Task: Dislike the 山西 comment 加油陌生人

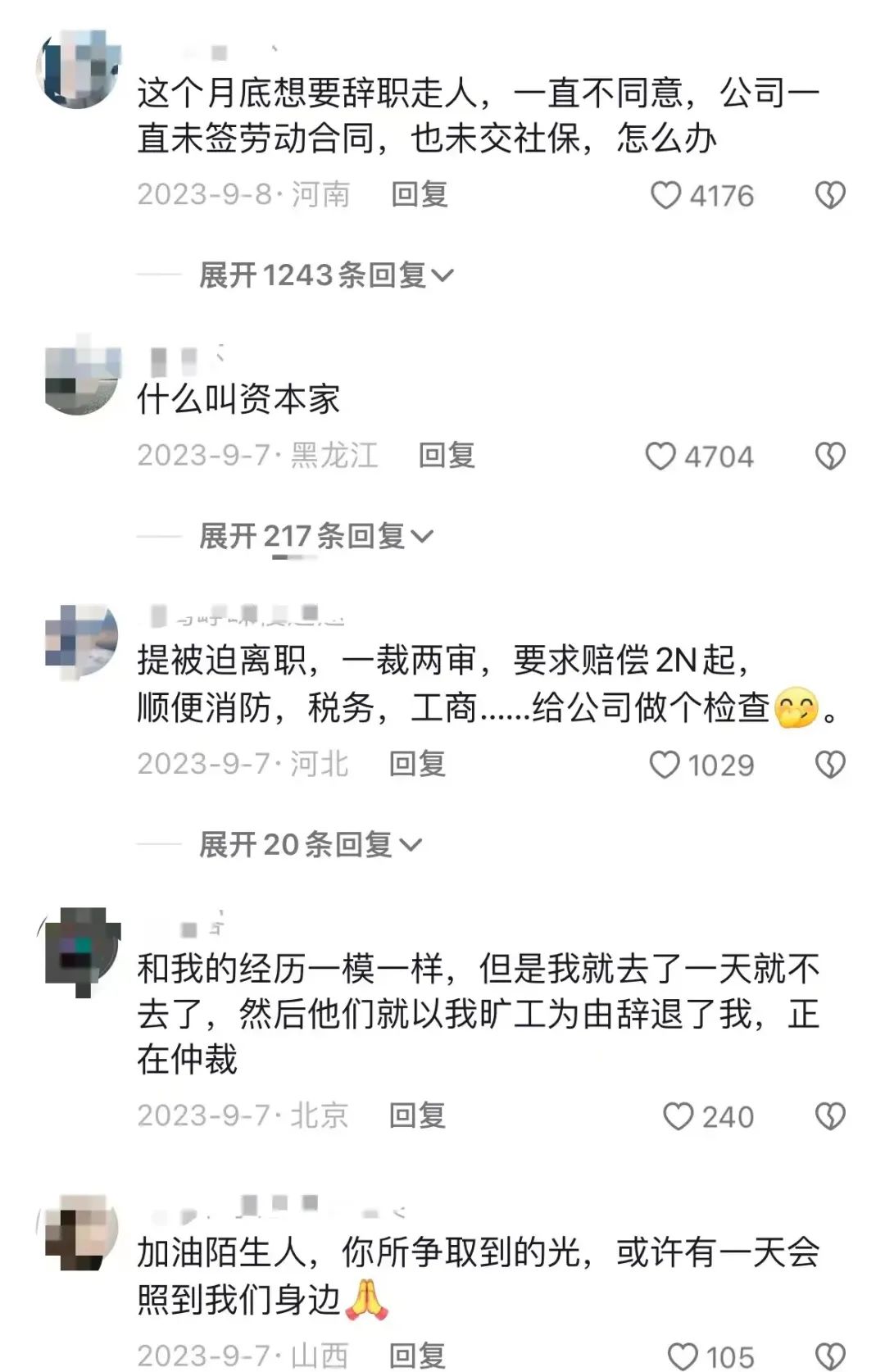Action: (x=830, y=1356)
